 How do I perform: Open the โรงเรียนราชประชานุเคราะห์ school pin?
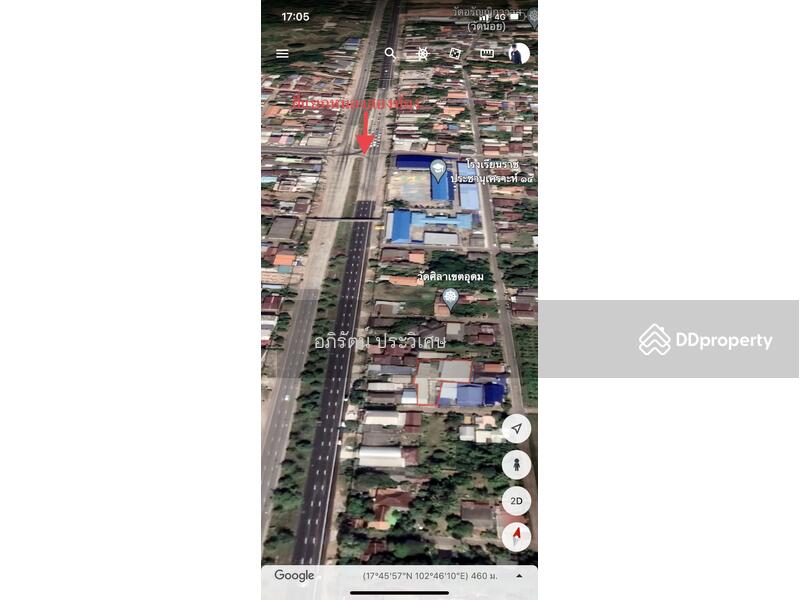pyautogui.click(x=438, y=169)
